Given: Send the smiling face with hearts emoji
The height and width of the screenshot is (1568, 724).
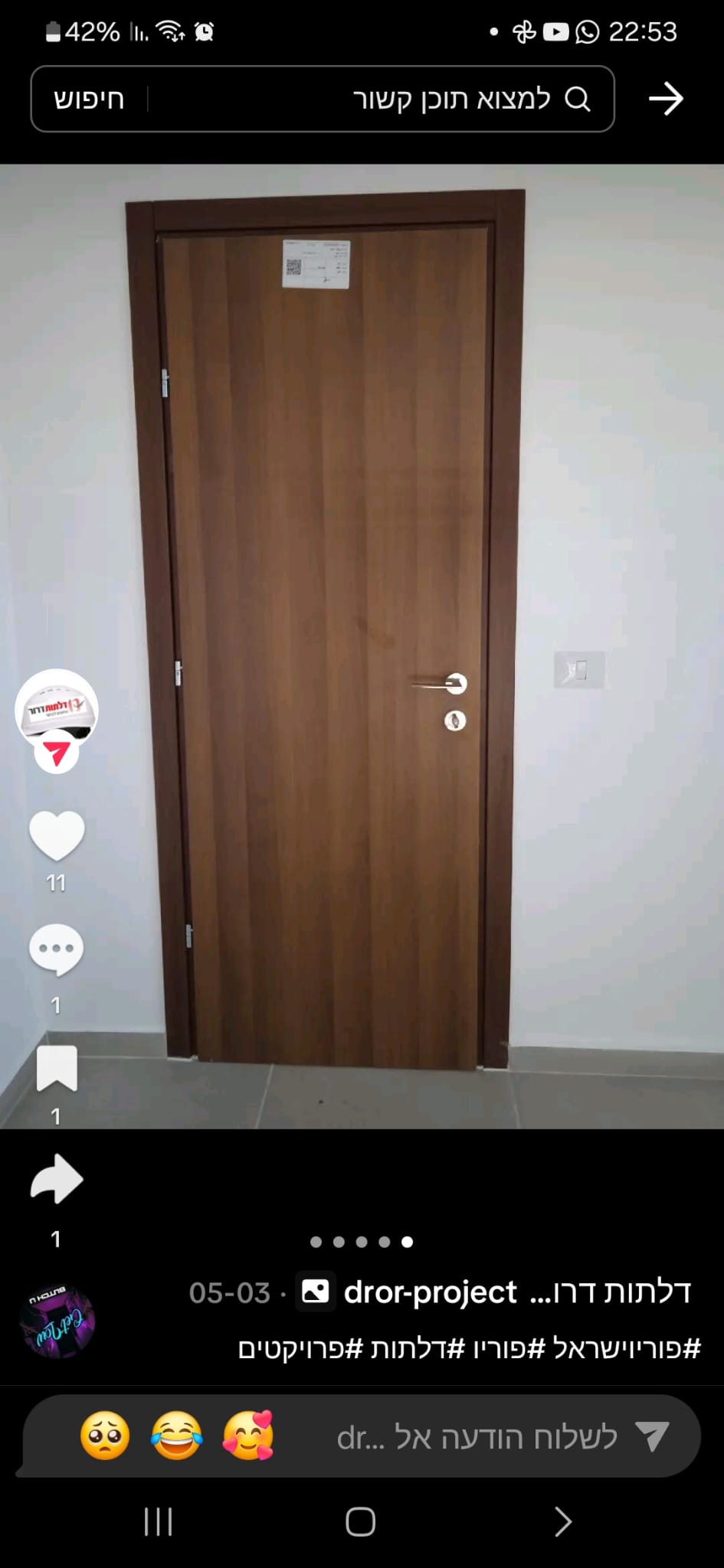Looking at the screenshot, I should tap(247, 1436).
